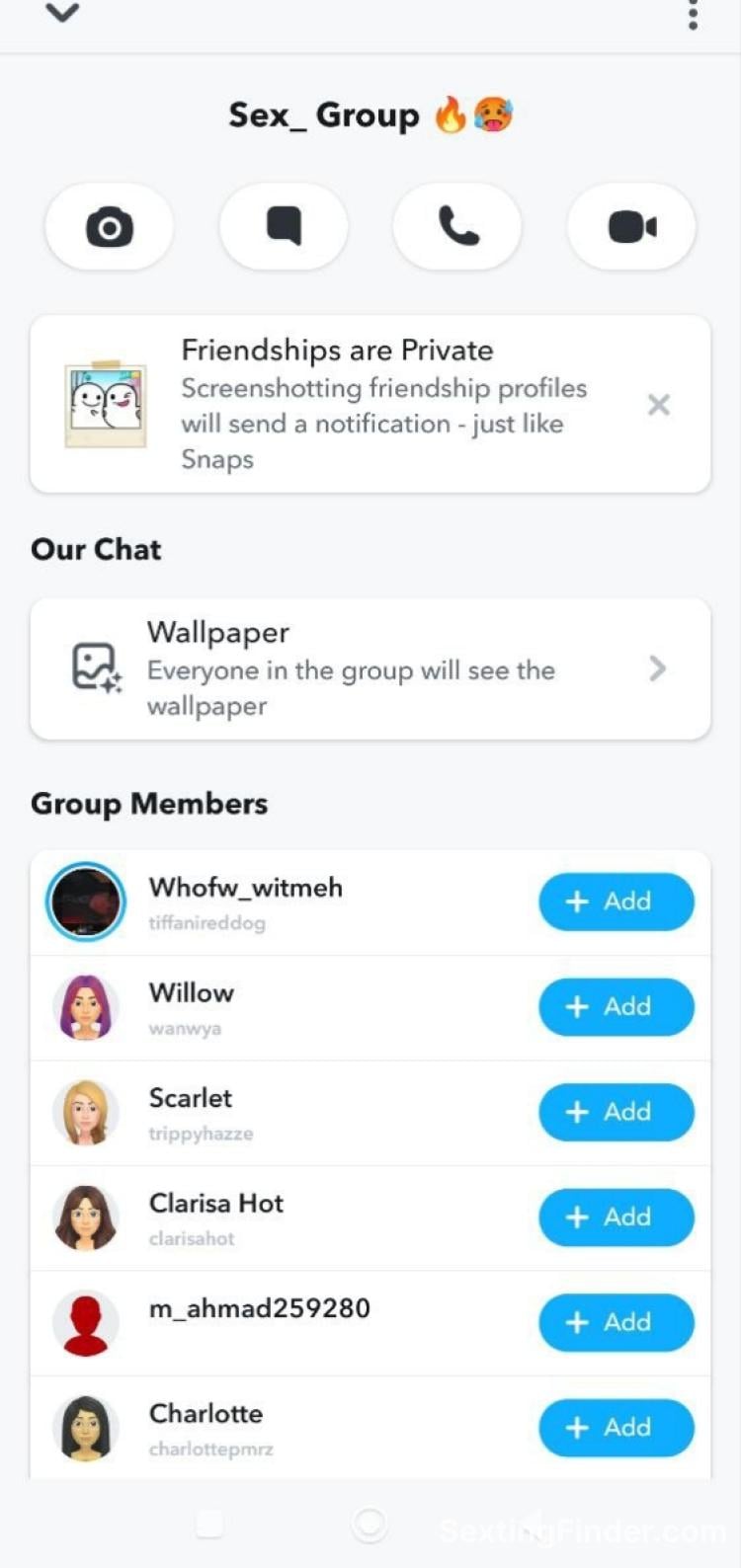Image resolution: width=741 pixels, height=1568 pixels.
Task: Add Willow as a friend
Action: [x=616, y=1006]
